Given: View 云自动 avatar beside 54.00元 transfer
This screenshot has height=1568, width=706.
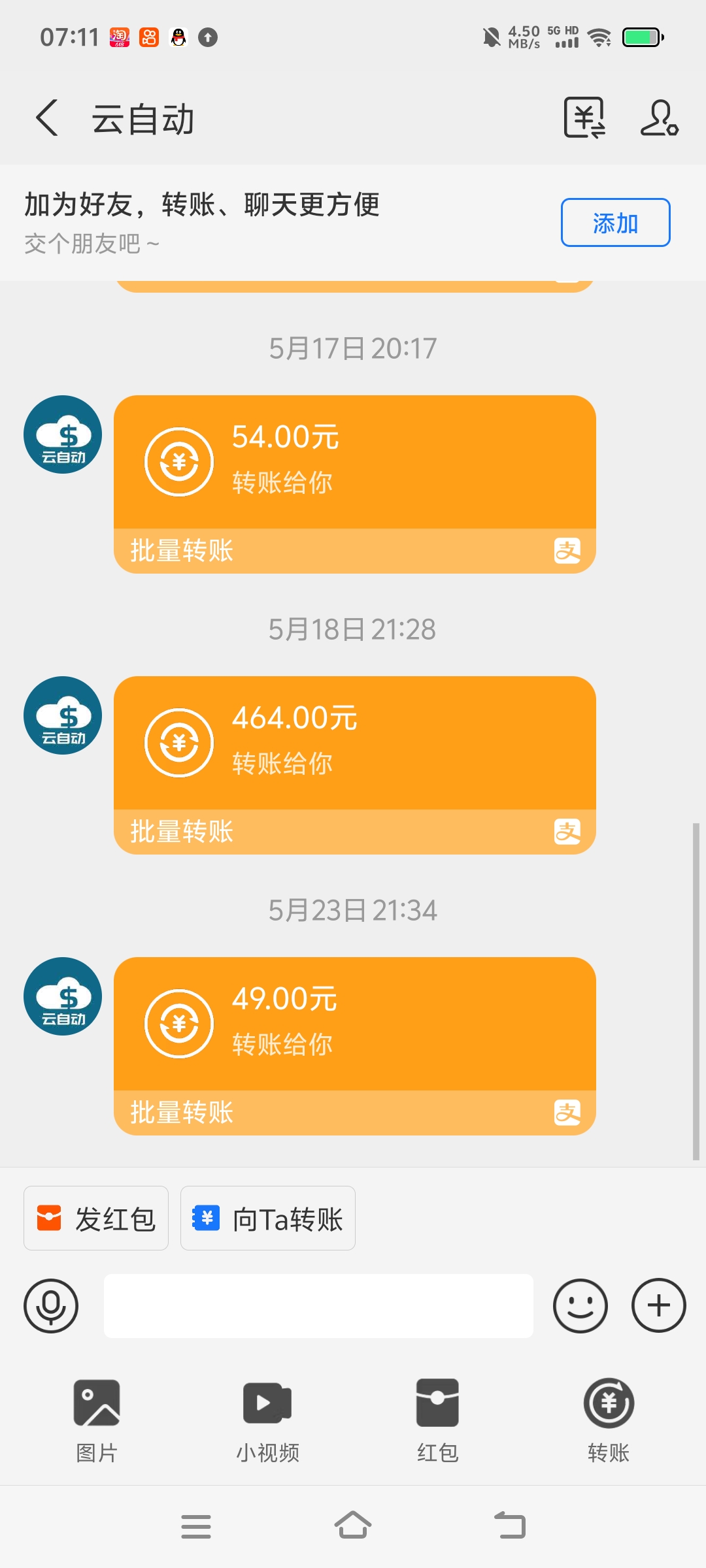Looking at the screenshot, I should [x=63, y=434].
